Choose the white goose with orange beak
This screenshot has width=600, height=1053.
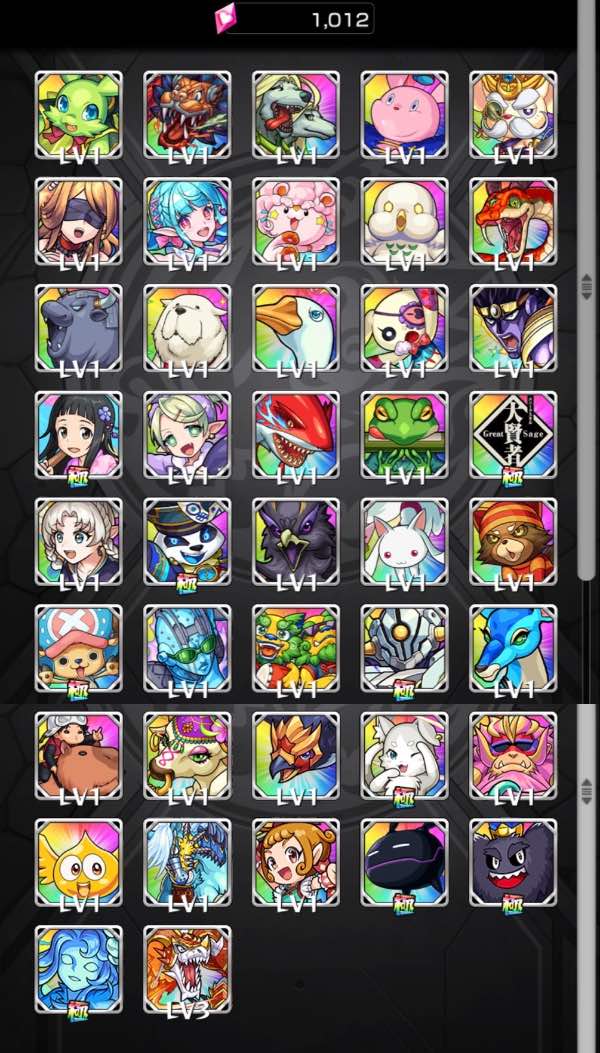coord(296,328)
